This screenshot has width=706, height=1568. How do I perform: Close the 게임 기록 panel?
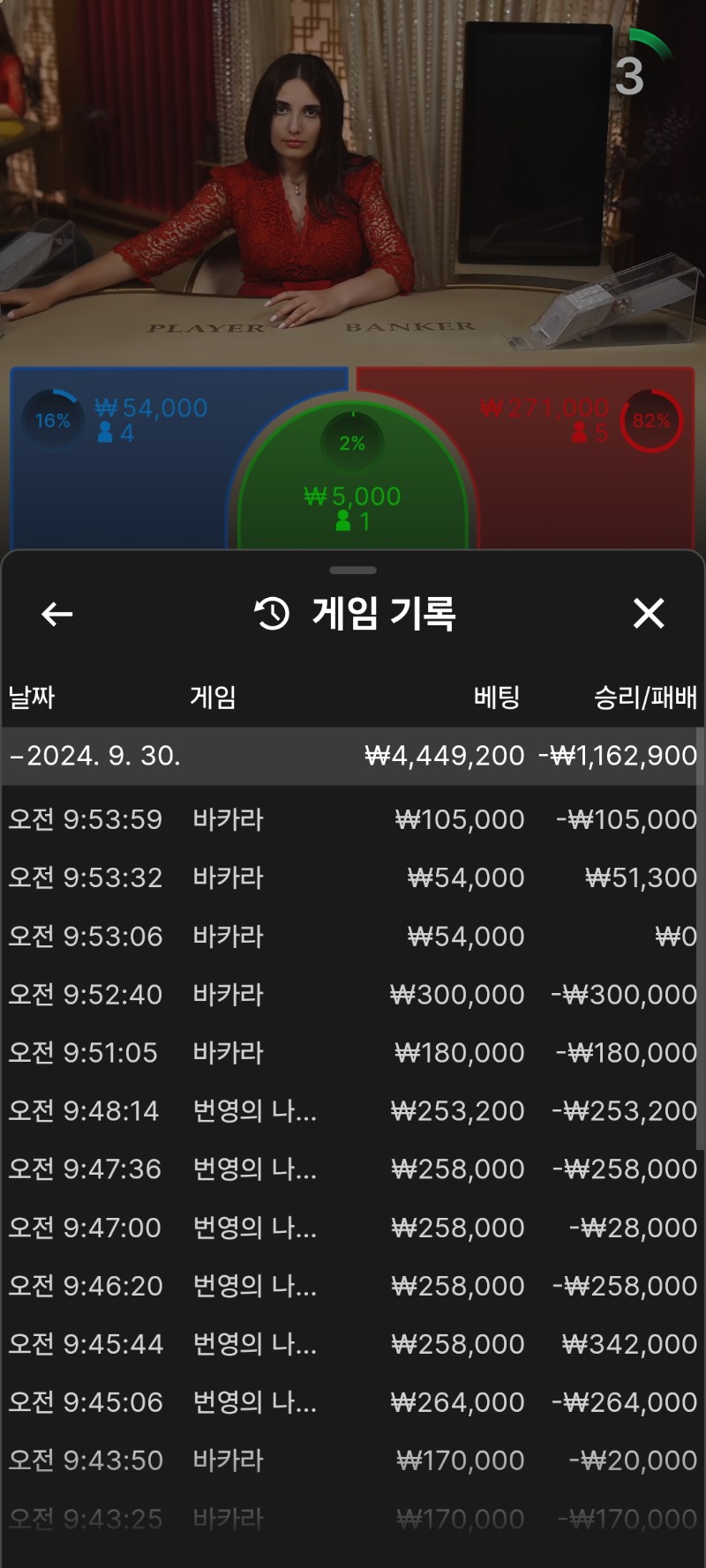(649, 613)
